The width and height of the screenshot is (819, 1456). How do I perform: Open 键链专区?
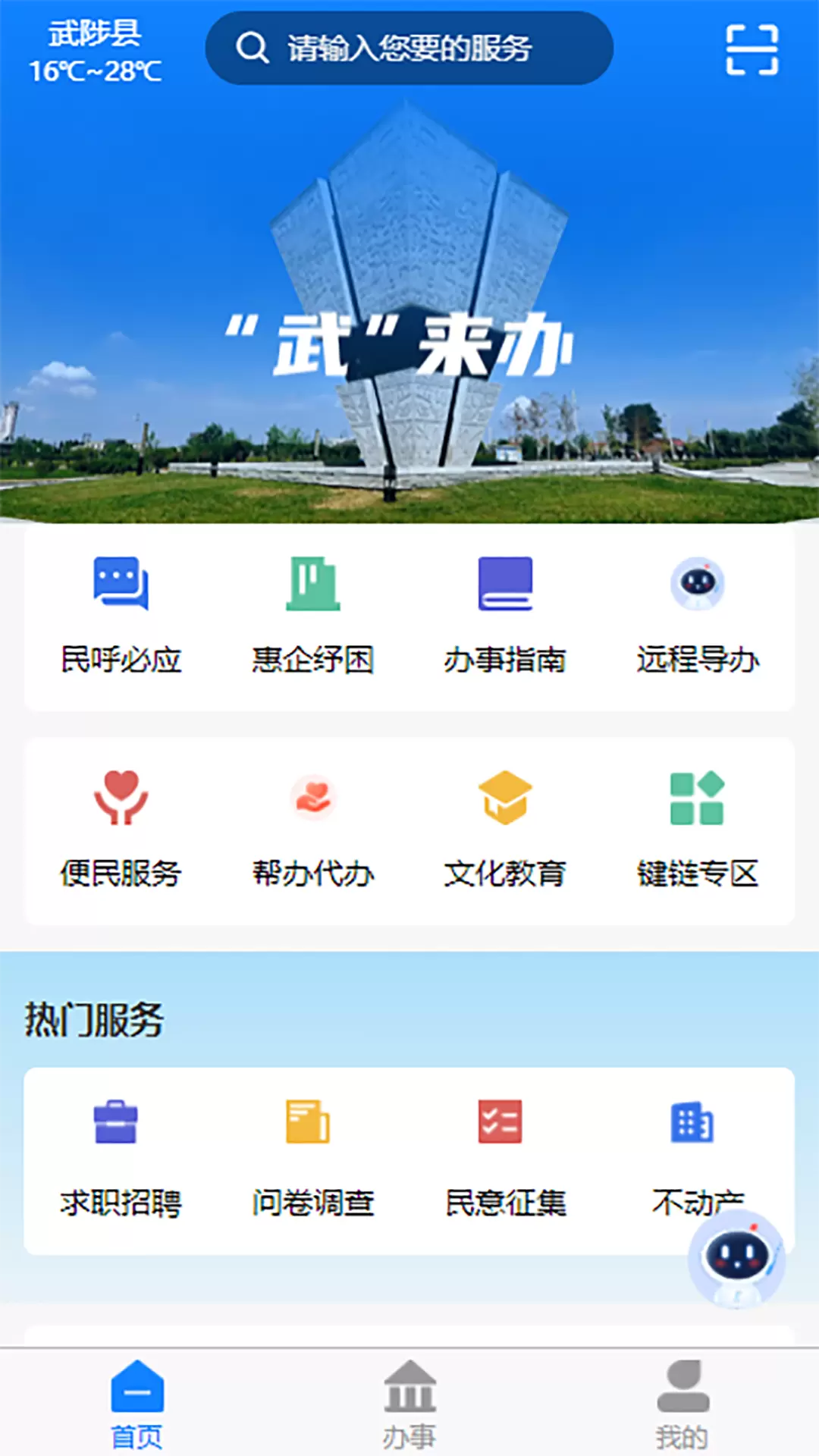pyautogui.click(x=698, y=830)
